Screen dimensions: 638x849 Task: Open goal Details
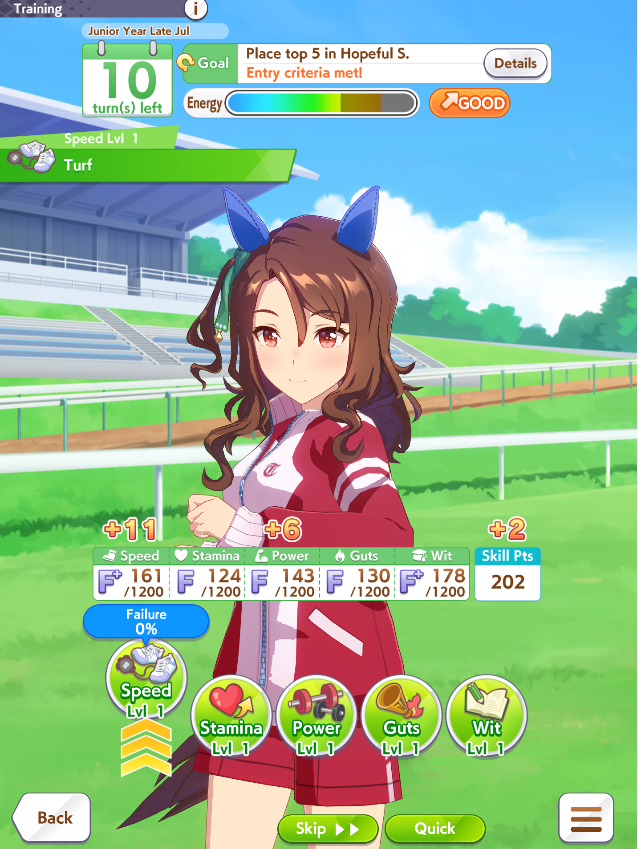pyautogui.click(x=515, y=63)
